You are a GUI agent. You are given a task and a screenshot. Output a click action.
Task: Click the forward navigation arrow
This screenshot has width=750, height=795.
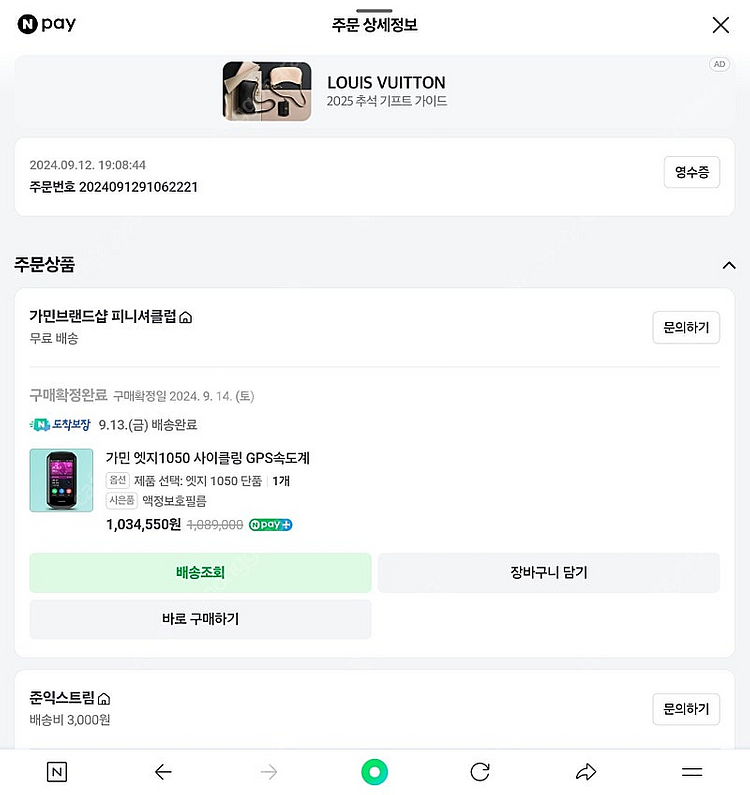[267, 771]
